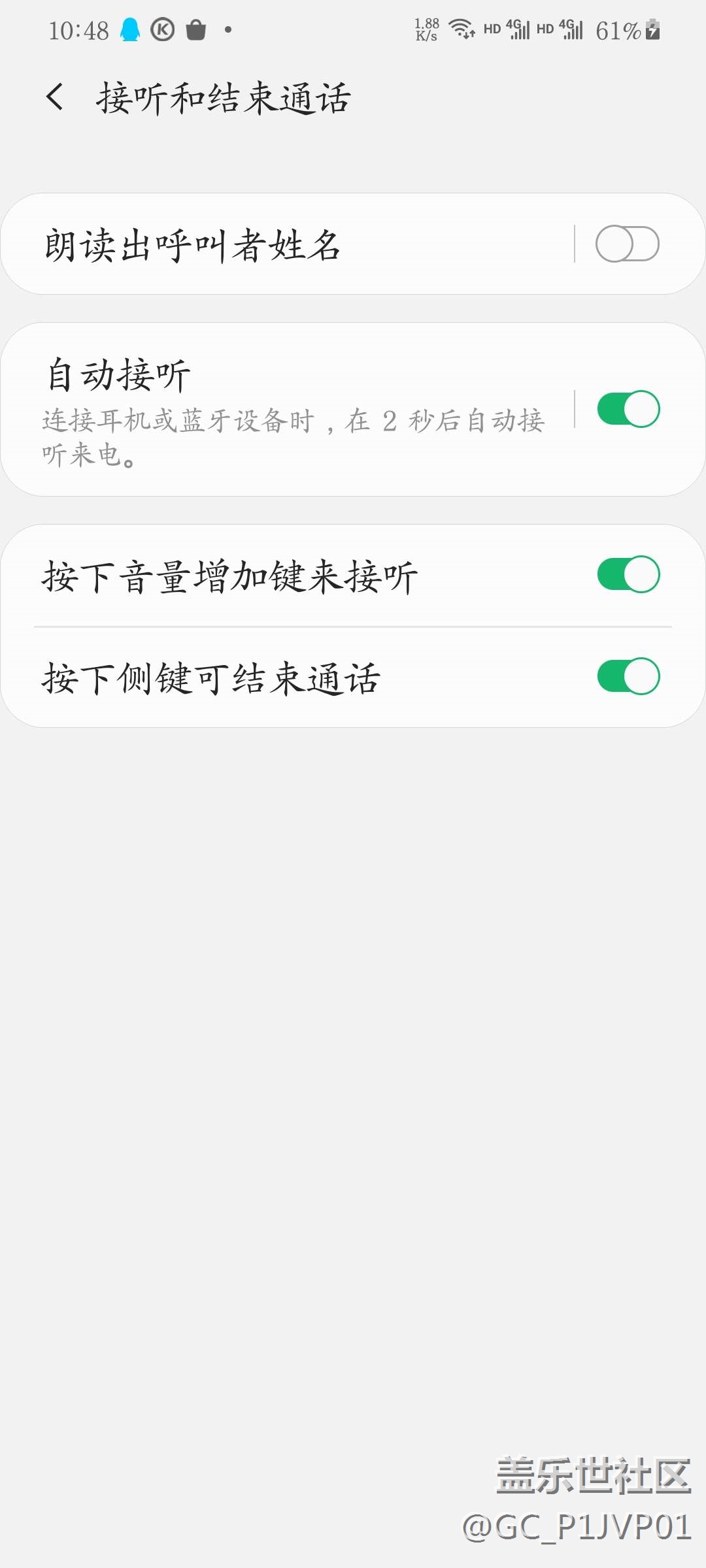Viewport: 706px width, 1568px height.
Task: Turn off the 自动接听 switch
Action: 628,409
